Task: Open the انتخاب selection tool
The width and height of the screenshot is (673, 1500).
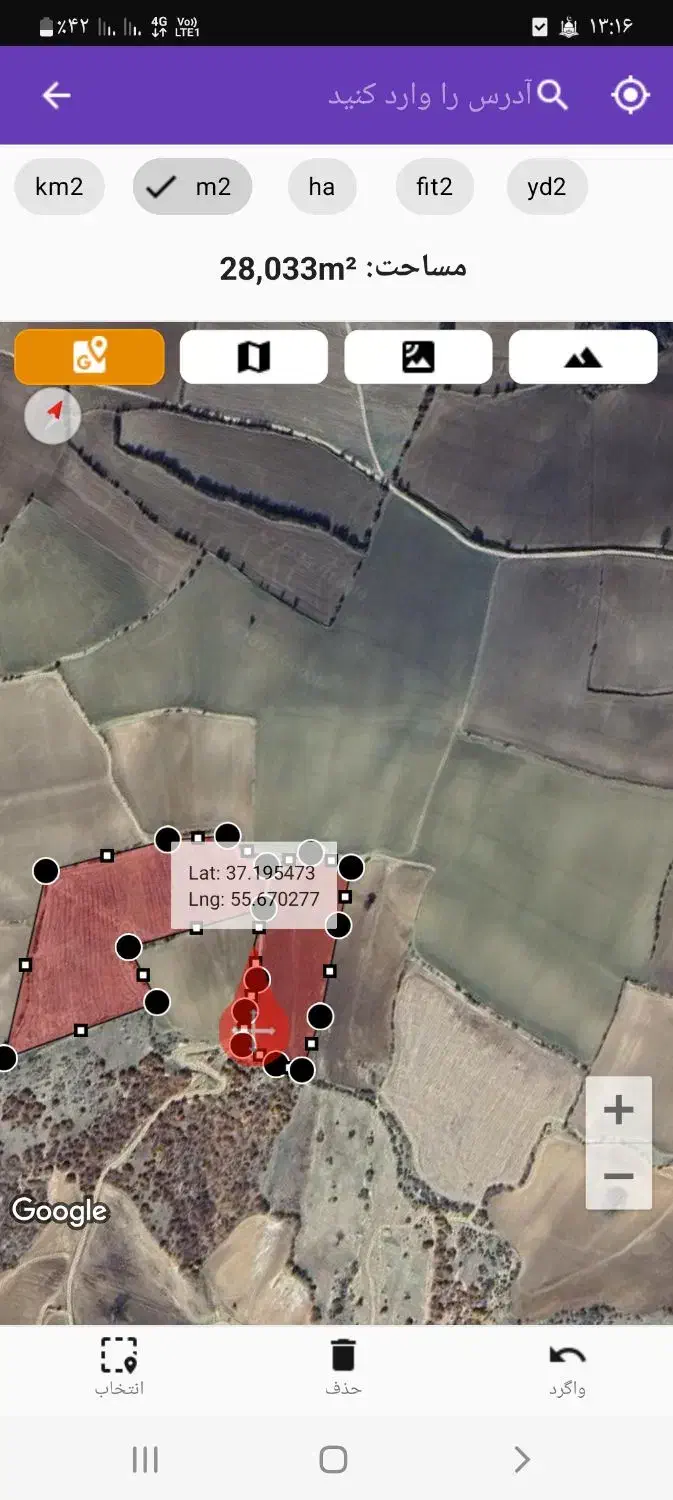Action: pyautogui.click(x=119, y=1367)
